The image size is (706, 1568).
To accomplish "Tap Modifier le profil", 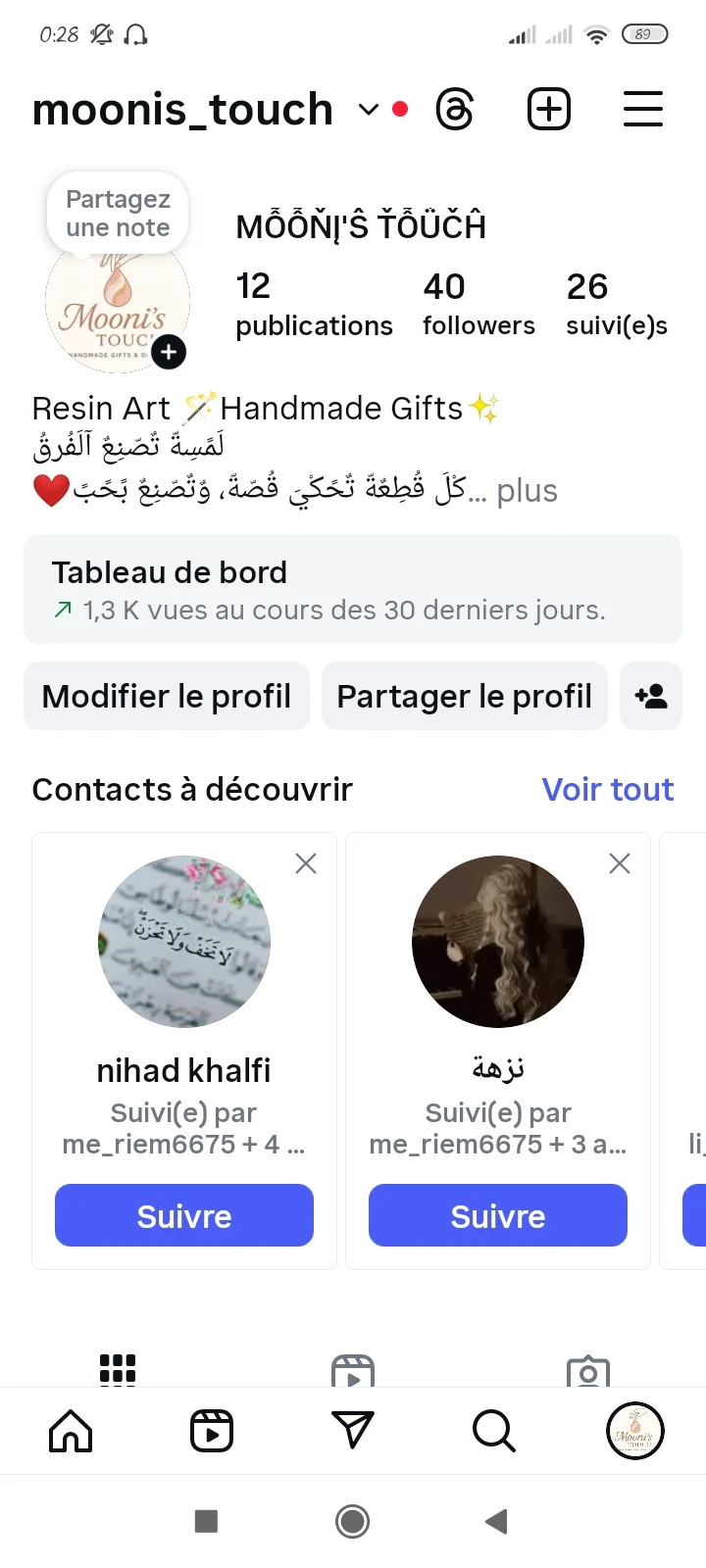I will (167, 697).
